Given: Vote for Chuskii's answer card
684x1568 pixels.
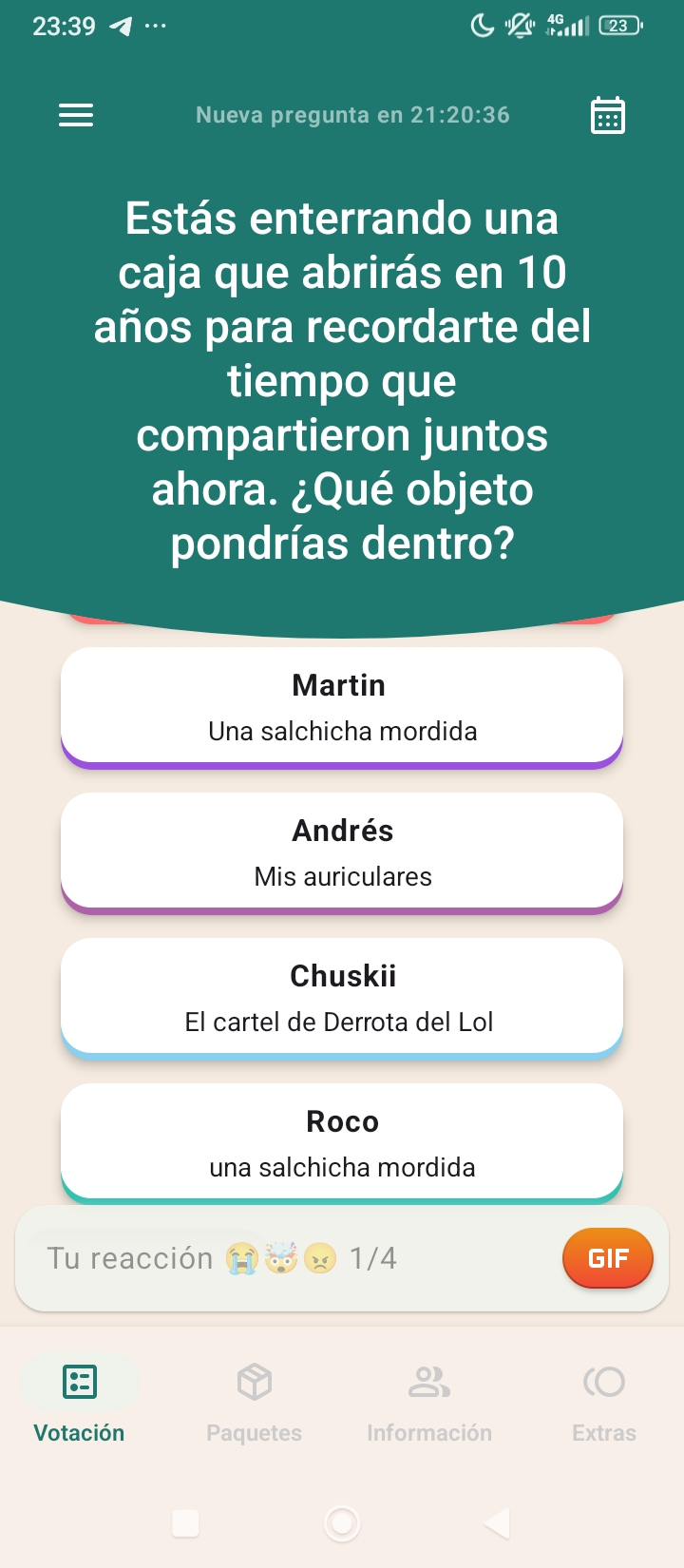Looking at the screenshot, I should point(342,997).
